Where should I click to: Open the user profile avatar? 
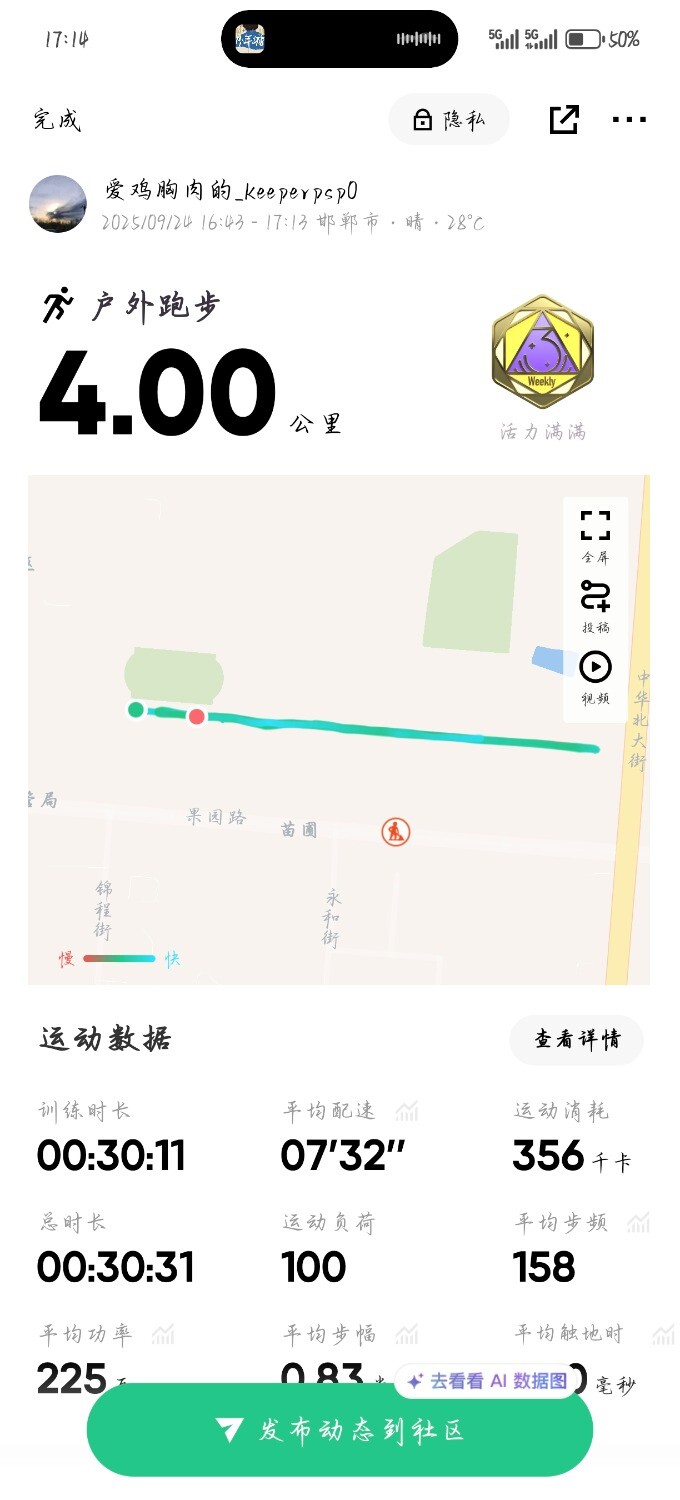58,204
